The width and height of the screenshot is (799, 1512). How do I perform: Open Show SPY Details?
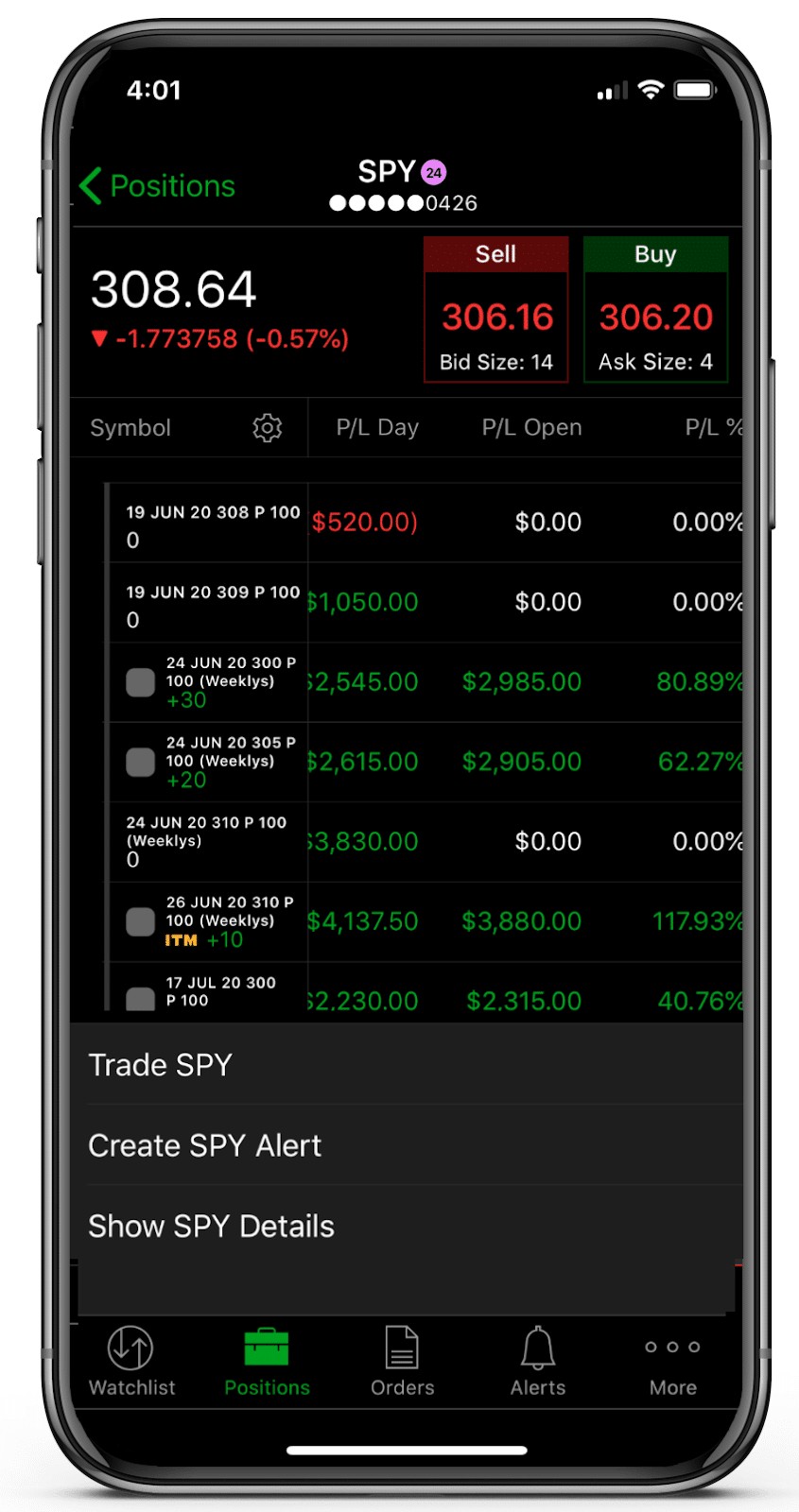(408, 1226)
